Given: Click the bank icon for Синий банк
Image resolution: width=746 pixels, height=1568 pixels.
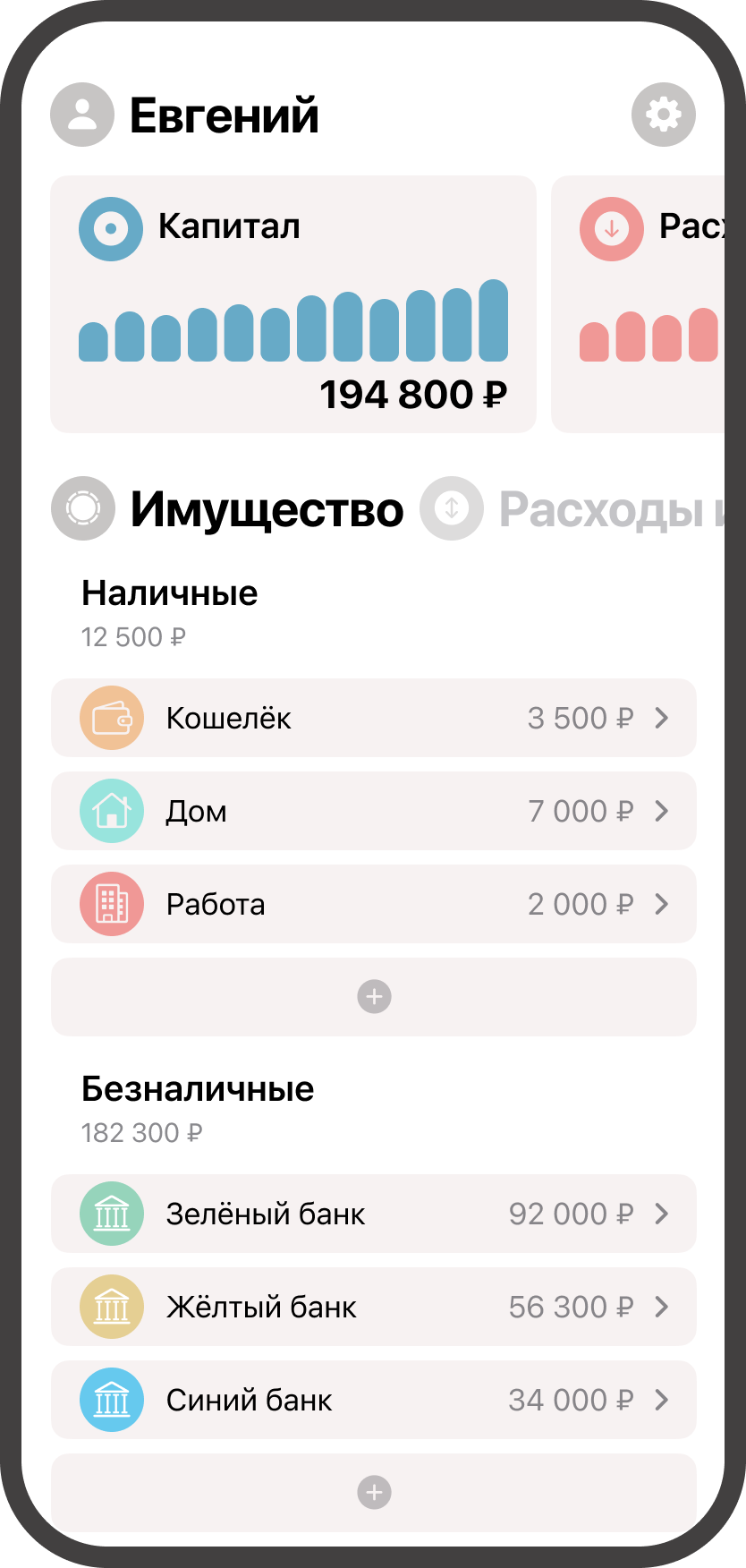Looking at the screenshot, I should 111,1400.
